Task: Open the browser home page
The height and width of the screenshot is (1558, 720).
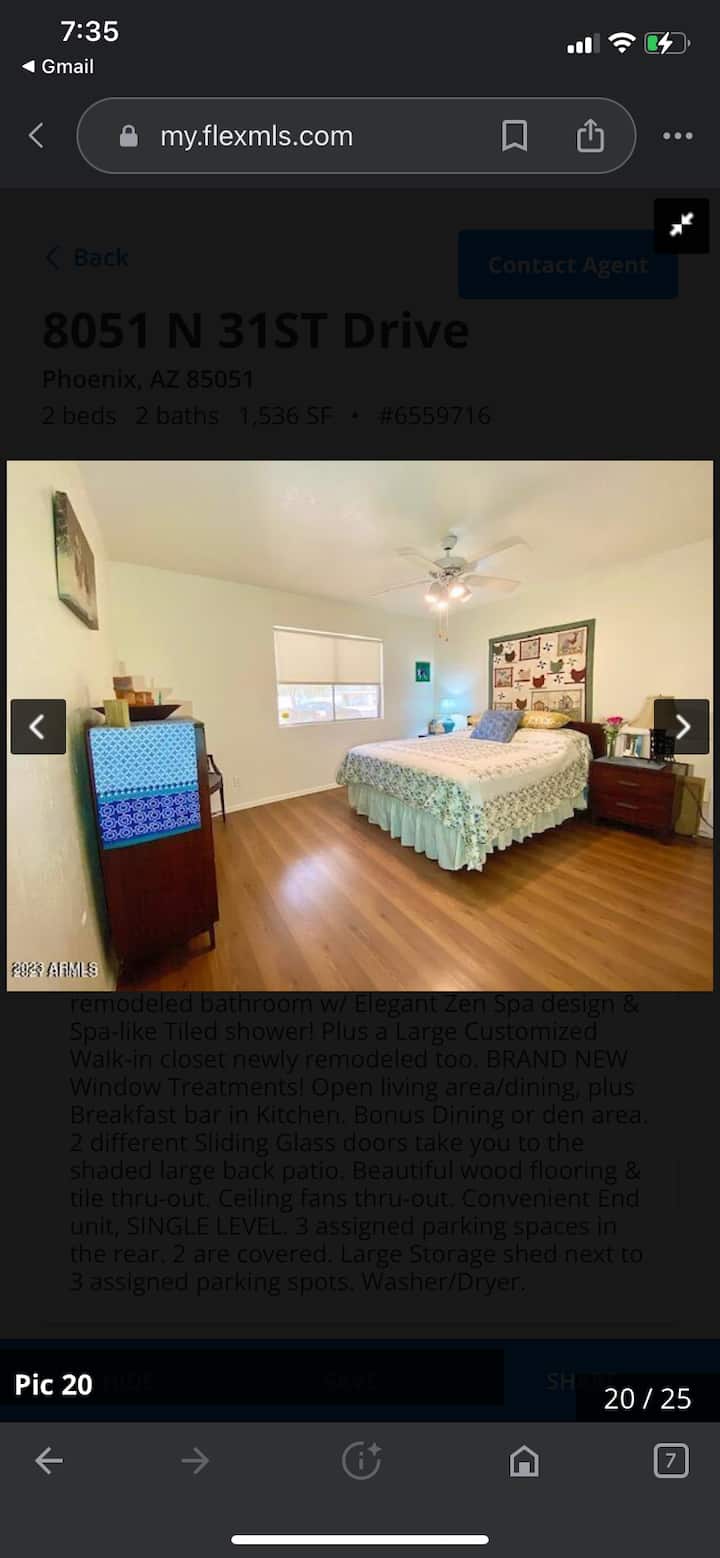Action: (x=524, y=1461)
